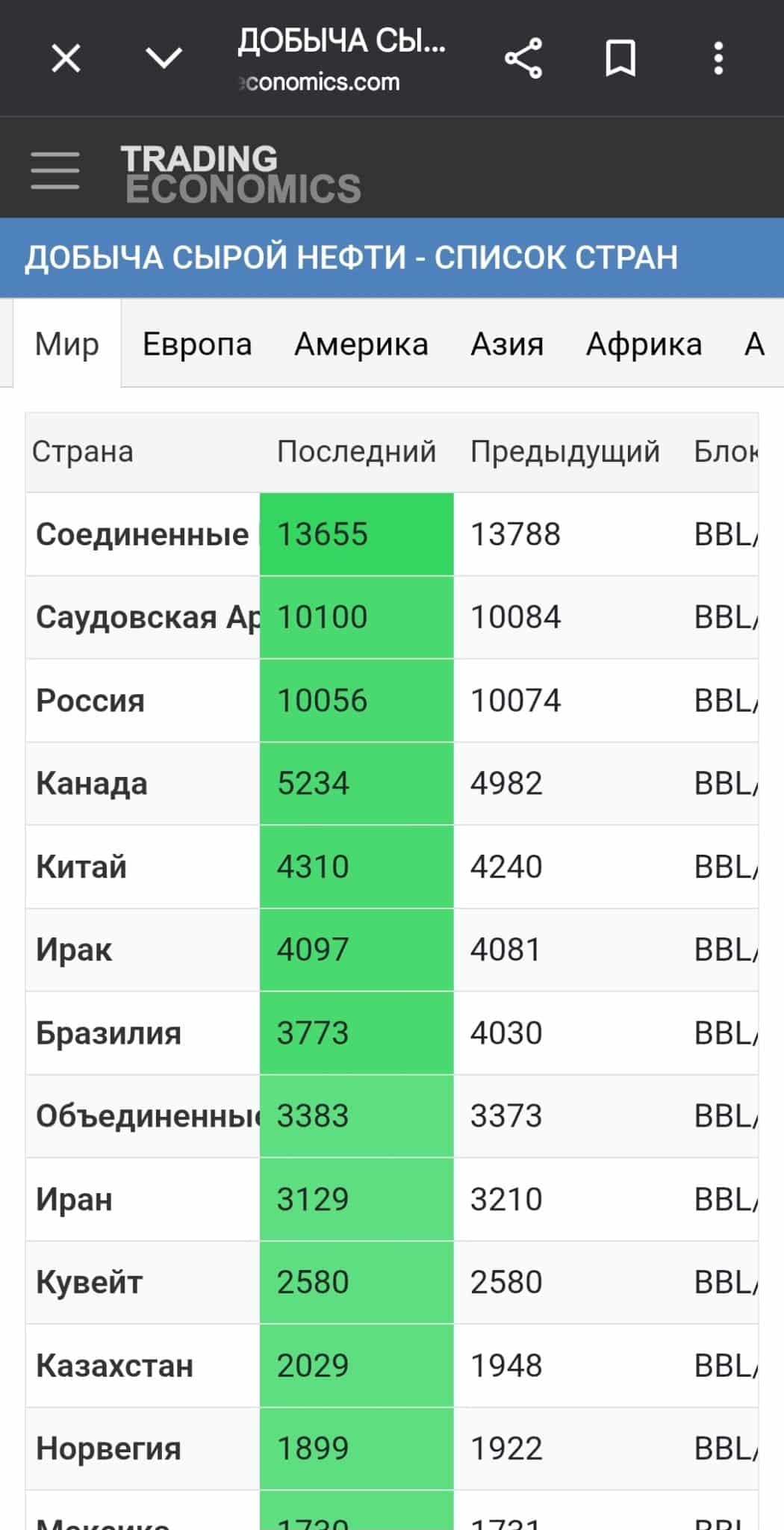Switch to the Европа tab
The width and height of the screenshot is (784, 1530).
(x=197, y=344)
